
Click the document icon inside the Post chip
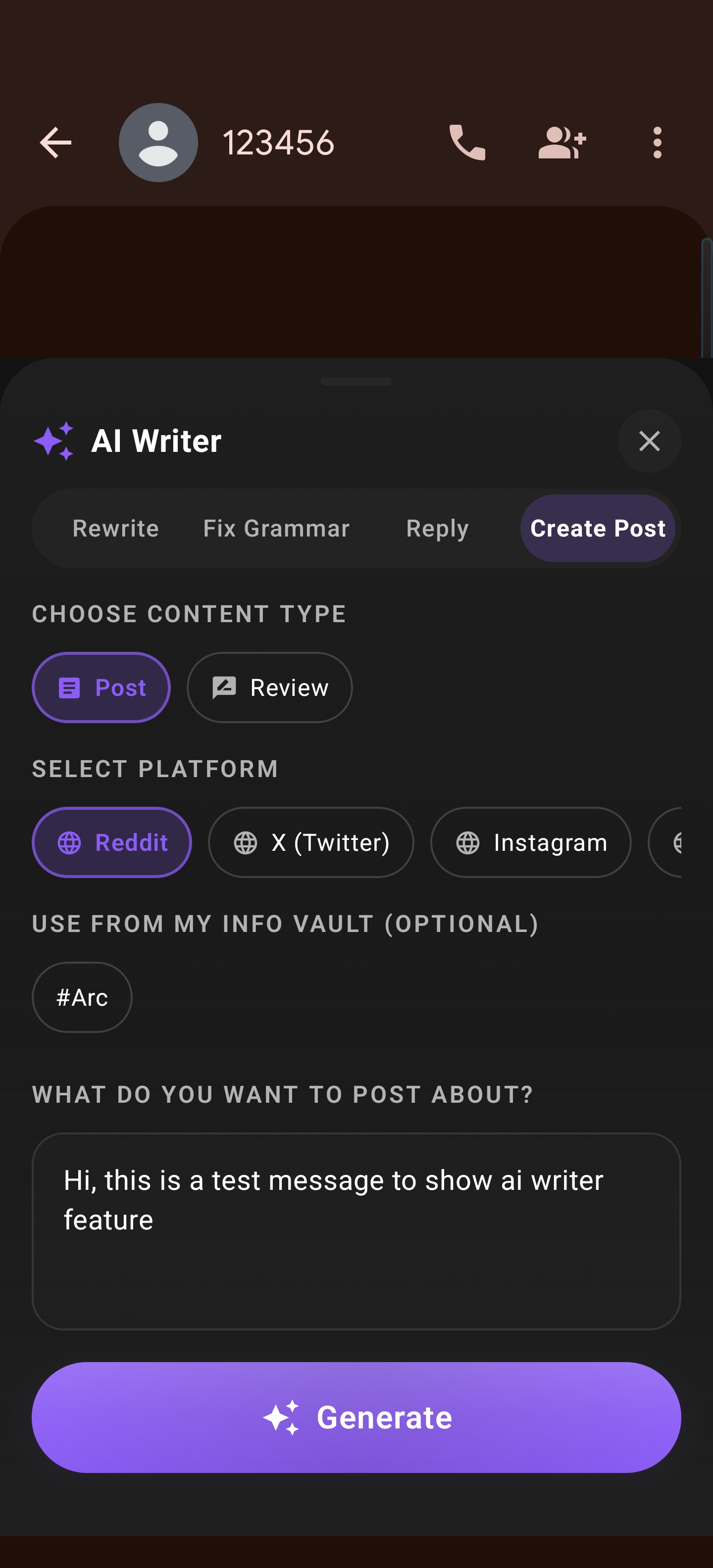[69, 688]
